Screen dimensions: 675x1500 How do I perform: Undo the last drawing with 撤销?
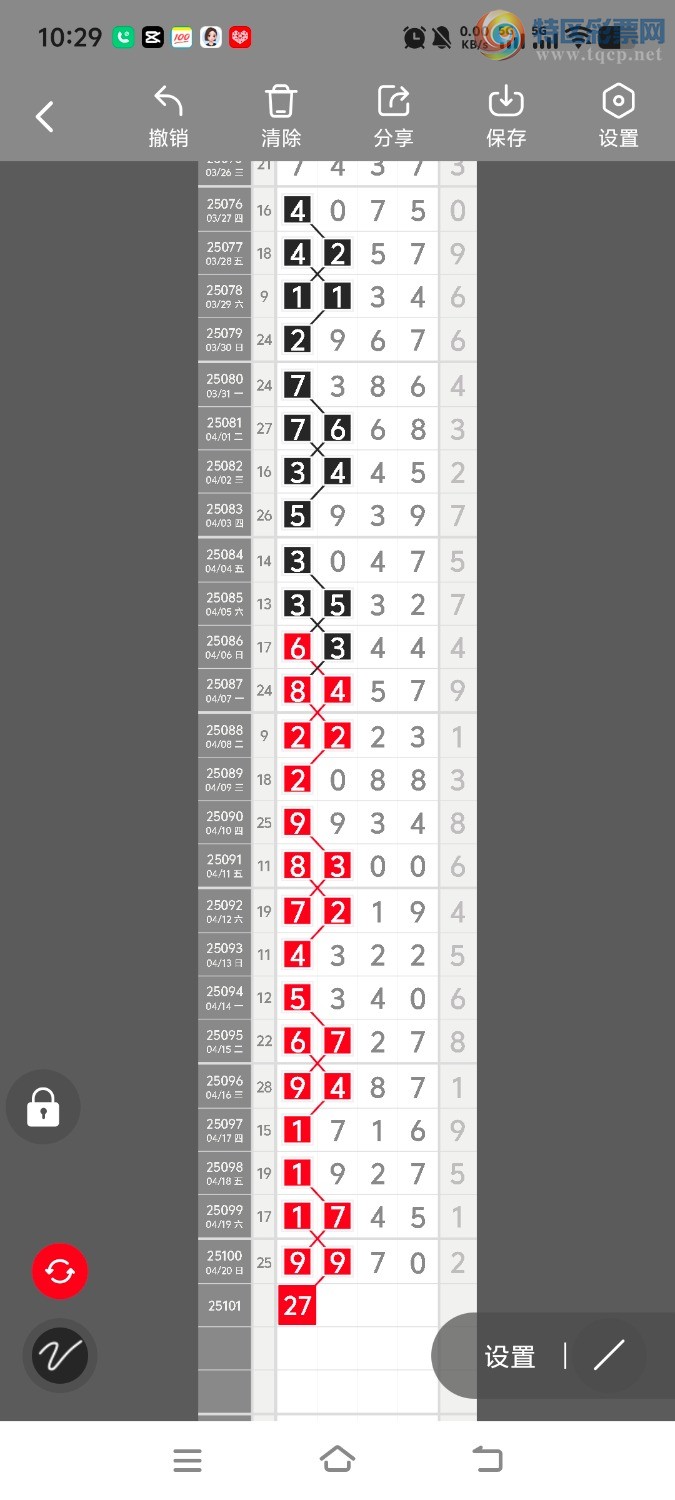[x=168, y=117]
